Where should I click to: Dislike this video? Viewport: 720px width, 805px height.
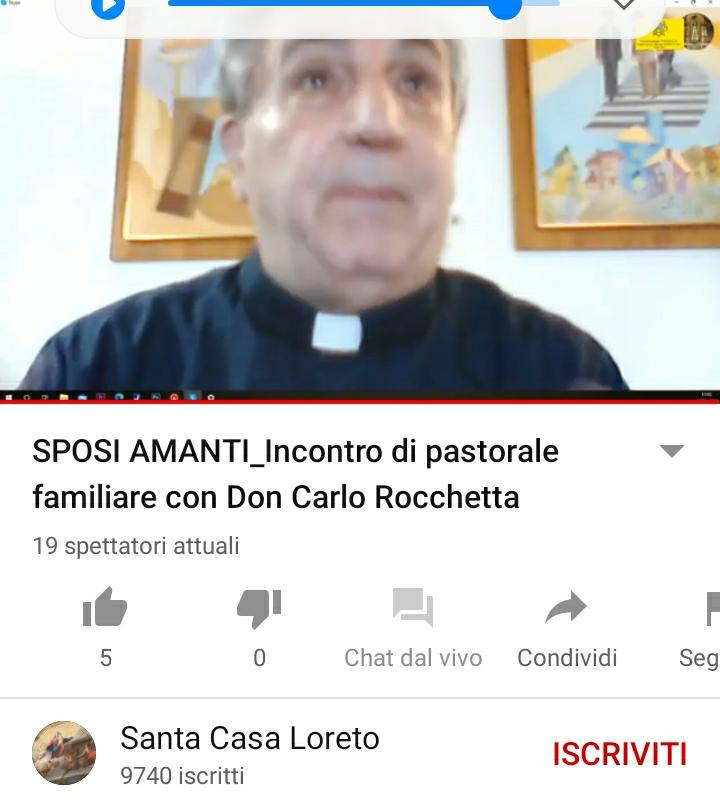[x=259, y=608]
